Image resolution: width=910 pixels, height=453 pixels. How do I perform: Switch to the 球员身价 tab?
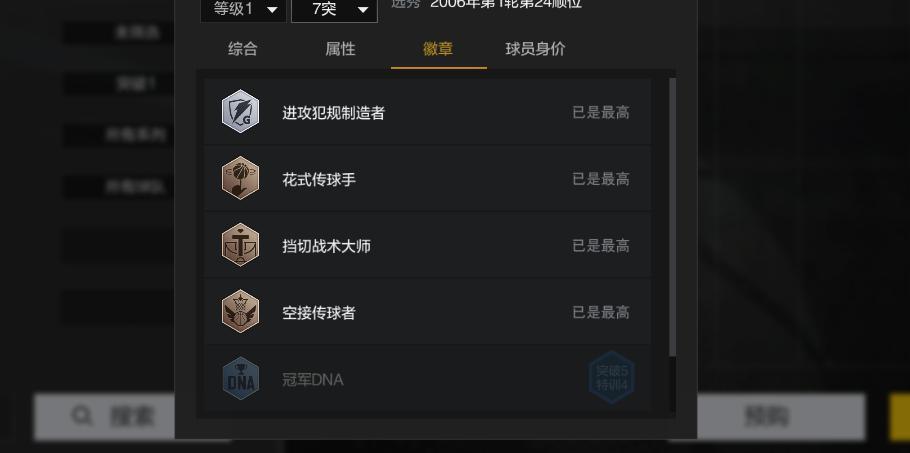point(535,49)
